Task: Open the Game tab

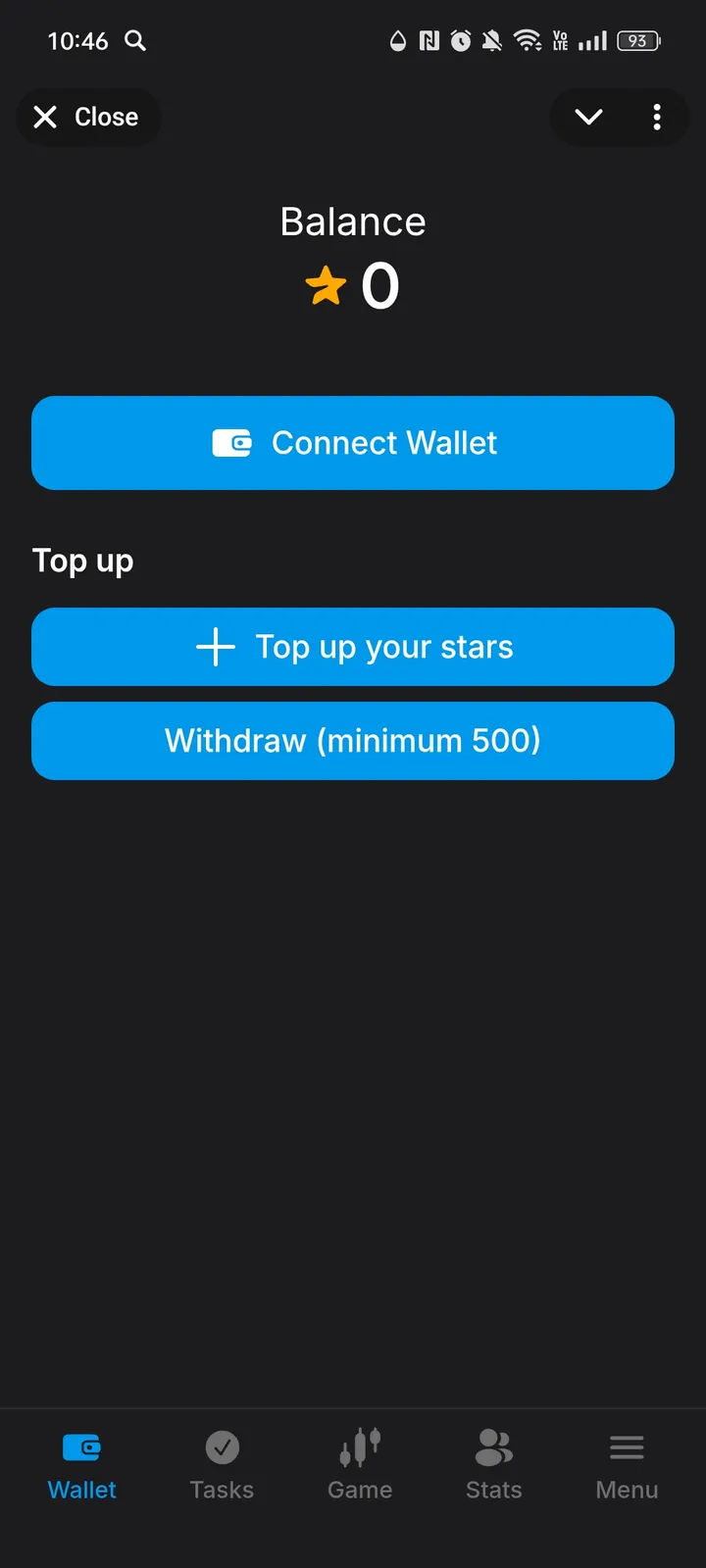Action: click(360, 1464)
